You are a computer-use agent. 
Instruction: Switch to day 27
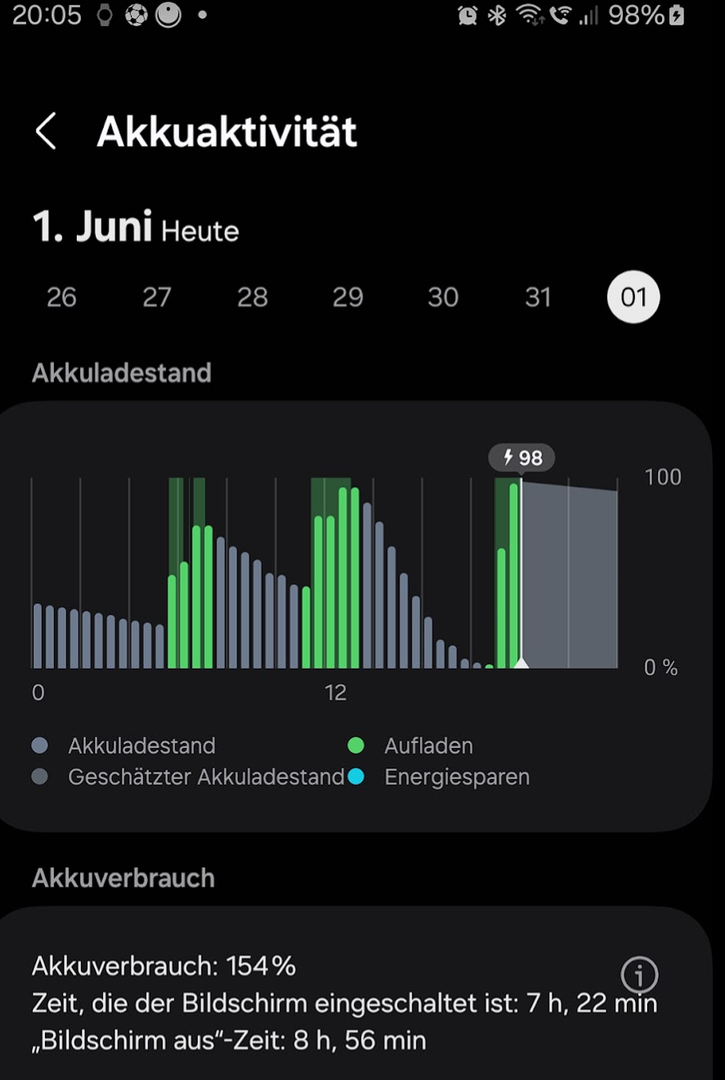click(x=157, y=297)
